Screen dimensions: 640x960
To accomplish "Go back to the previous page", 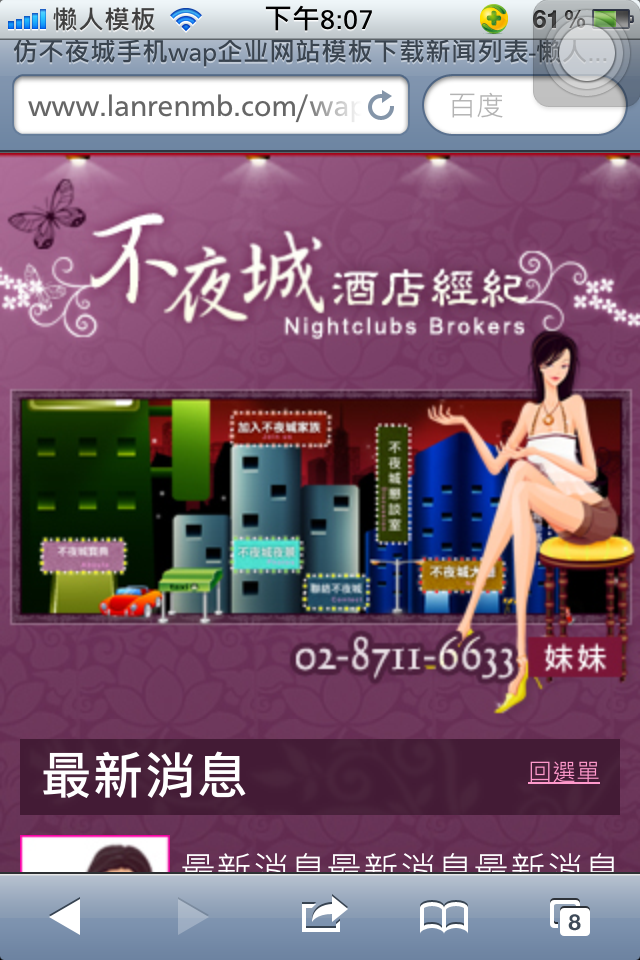I will (x=65, y=915).
